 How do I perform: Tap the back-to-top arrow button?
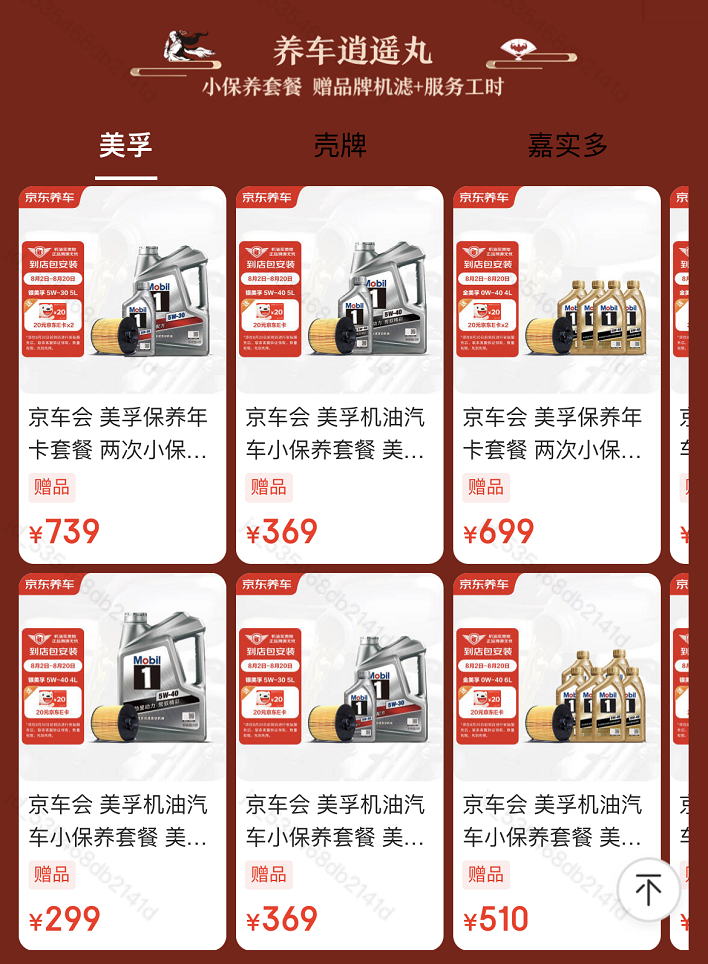(x=648, y=889)
